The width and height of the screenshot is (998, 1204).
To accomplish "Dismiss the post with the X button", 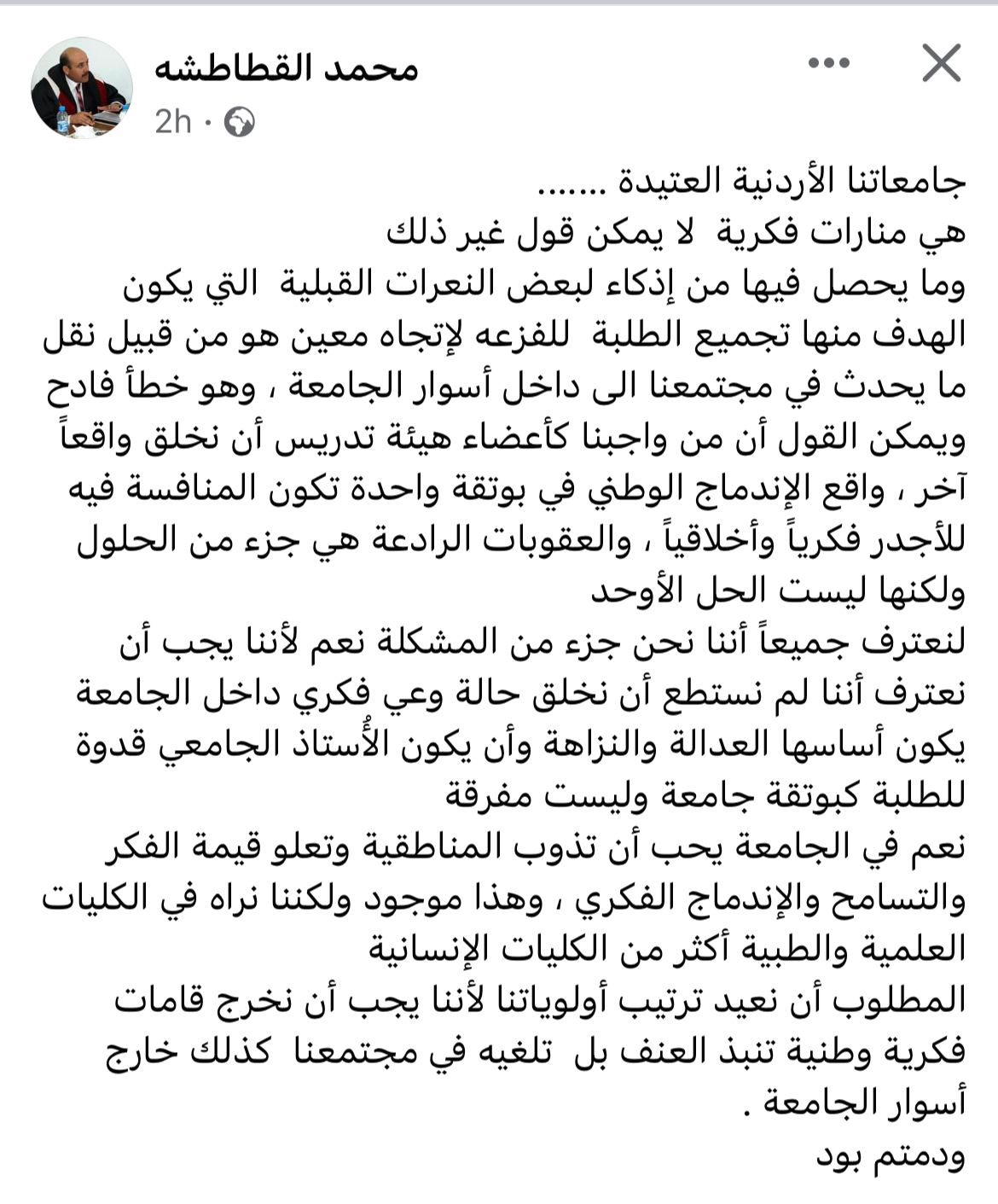I will (941, 64).
